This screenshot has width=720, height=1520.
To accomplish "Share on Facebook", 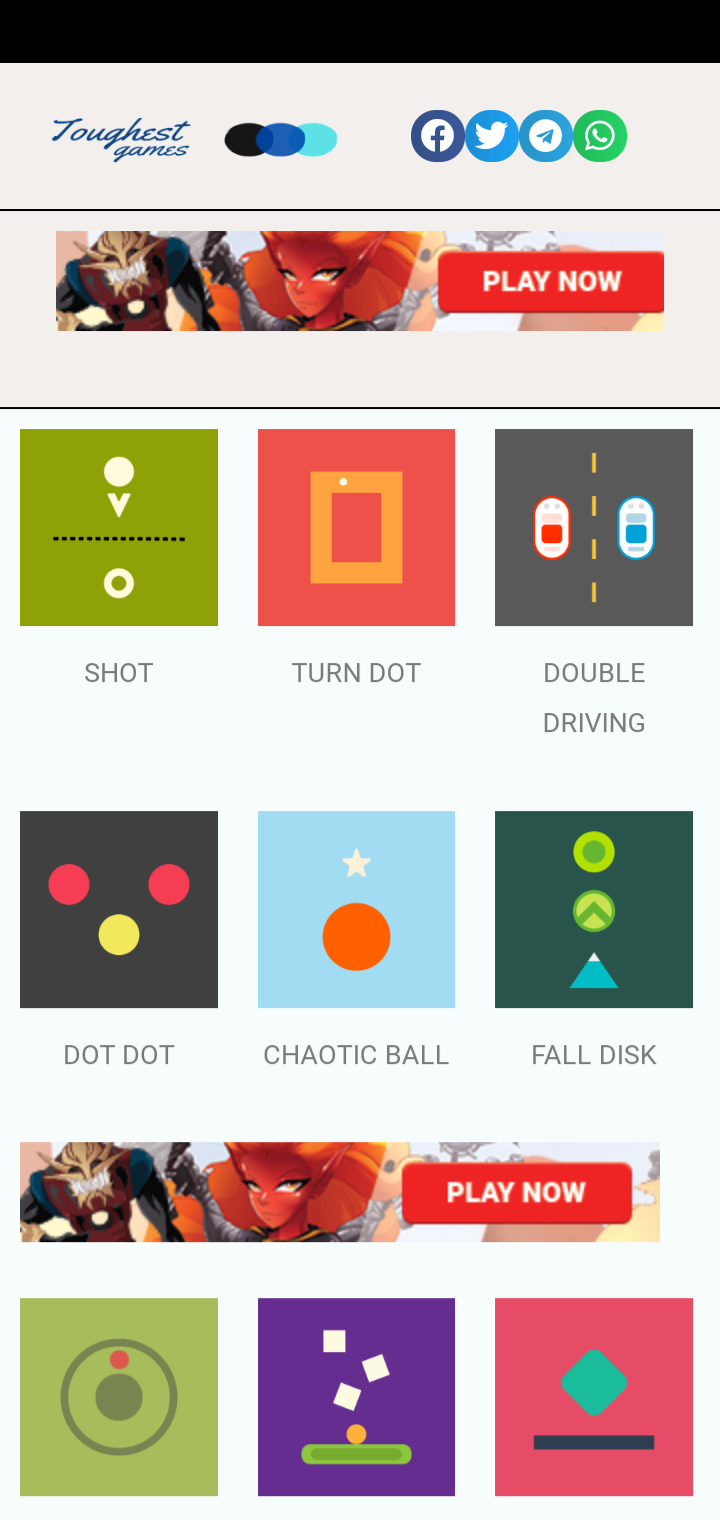I will 437,136.
